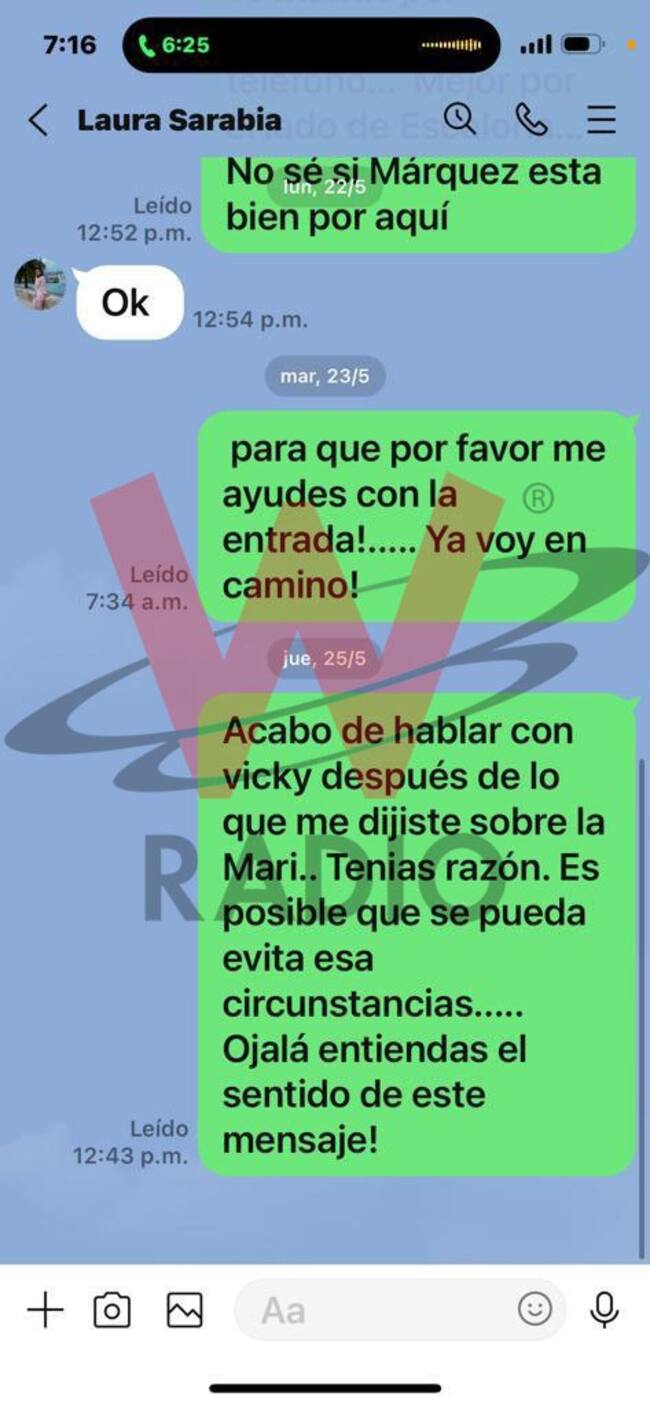This screenshot has height=1407, width=650.
Task: Choose a picture from the gallery
Action: pos(185,1309)
